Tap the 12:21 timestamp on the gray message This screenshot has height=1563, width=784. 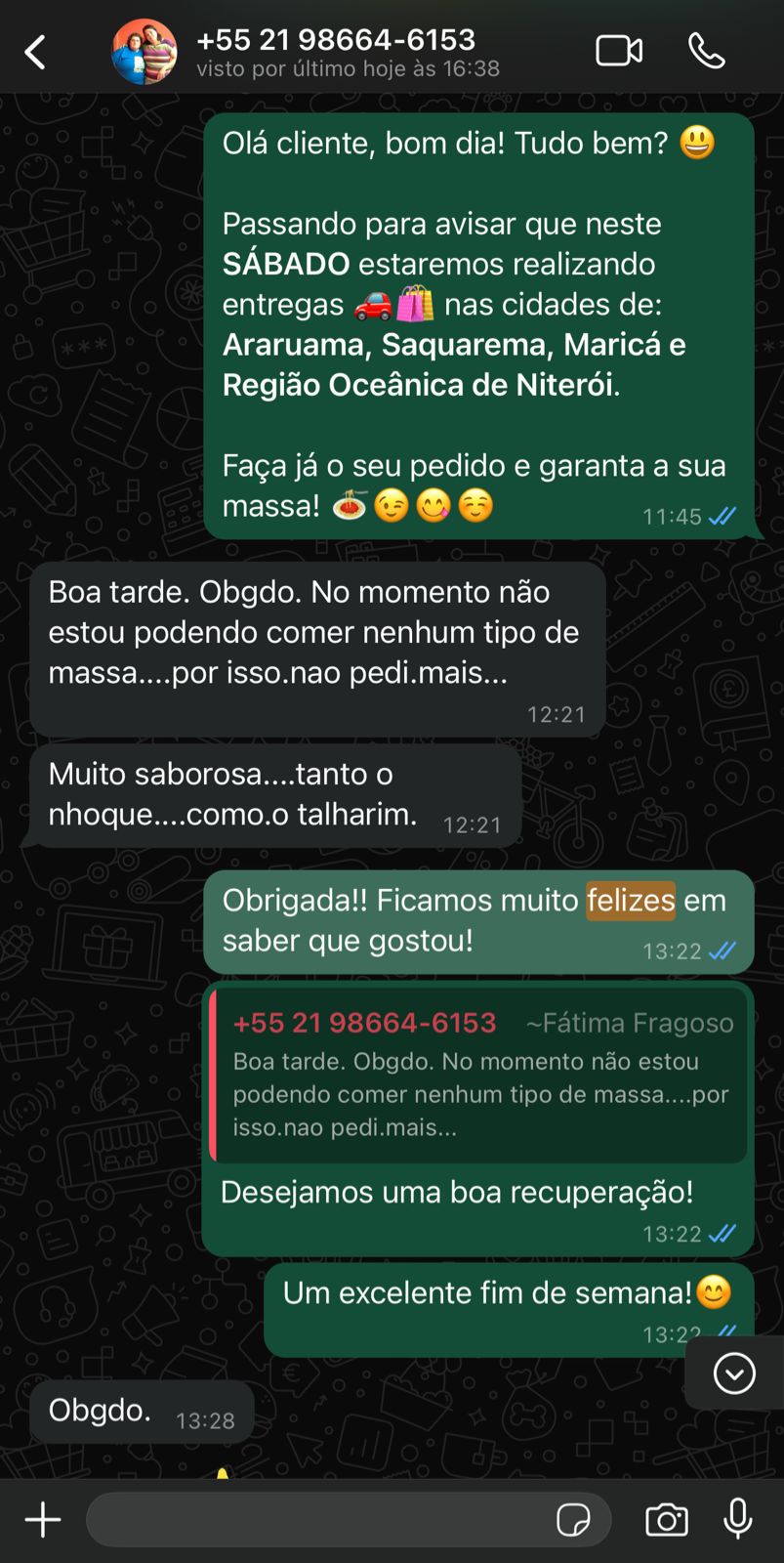point(556,714)
